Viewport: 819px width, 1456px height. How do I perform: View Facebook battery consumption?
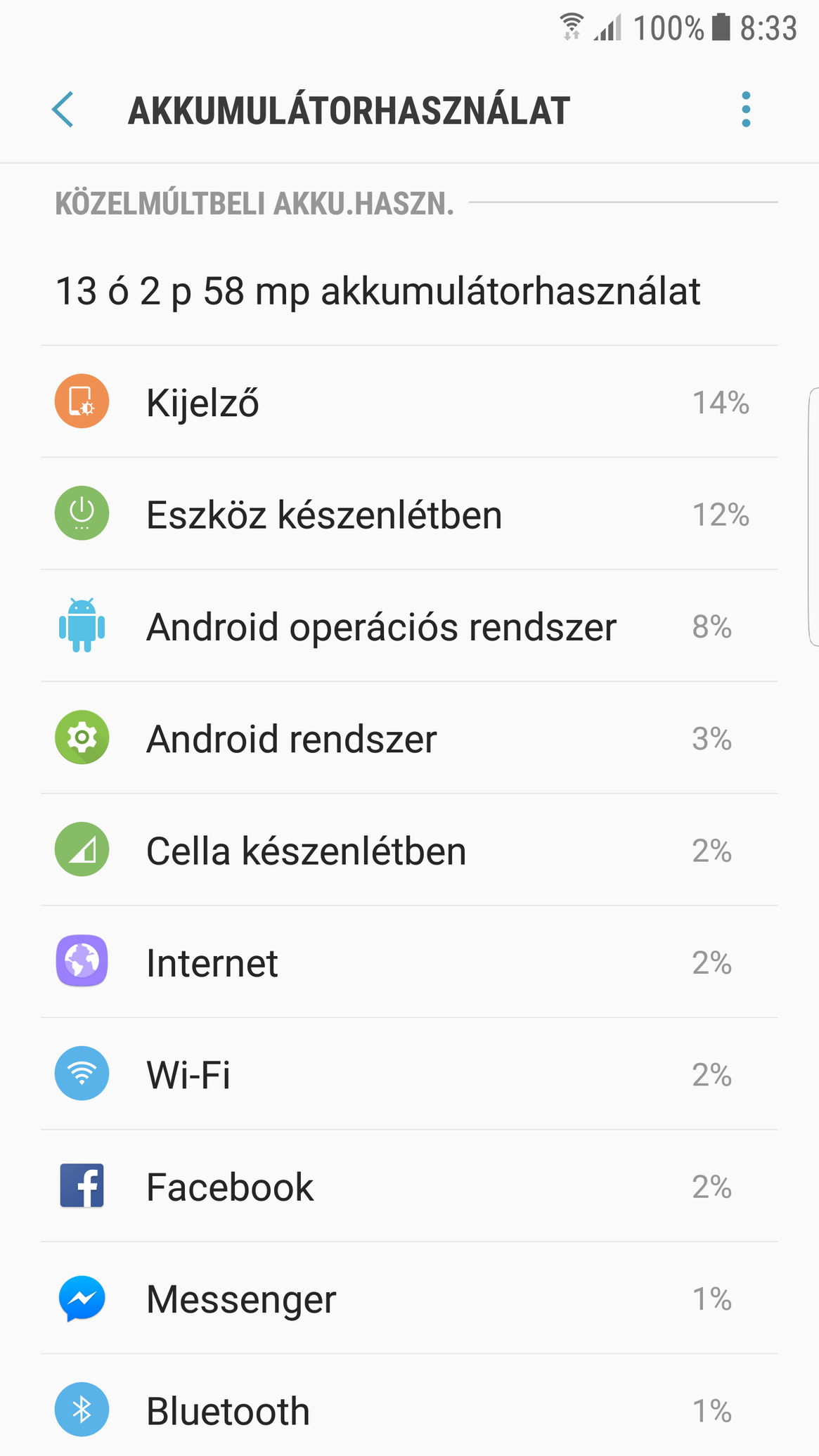click(409, 1186)
